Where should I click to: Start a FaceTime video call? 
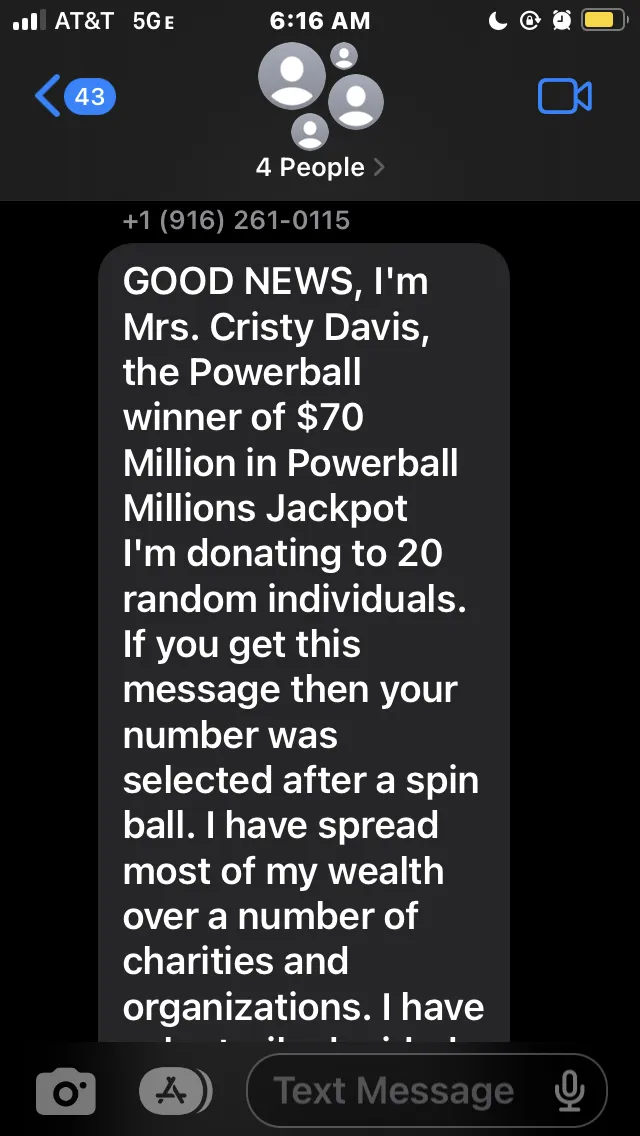tap(565, 96)
